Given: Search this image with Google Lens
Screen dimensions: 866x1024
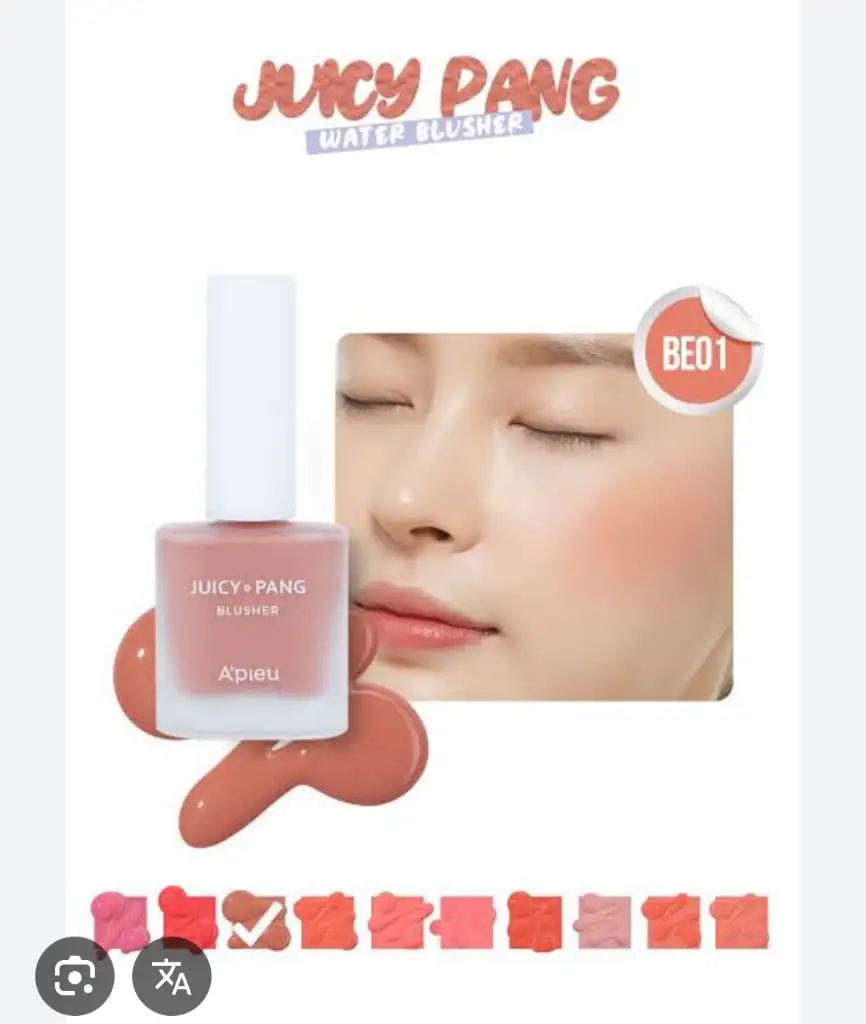Looking at the screenshot, I should (x=74, y=976).
